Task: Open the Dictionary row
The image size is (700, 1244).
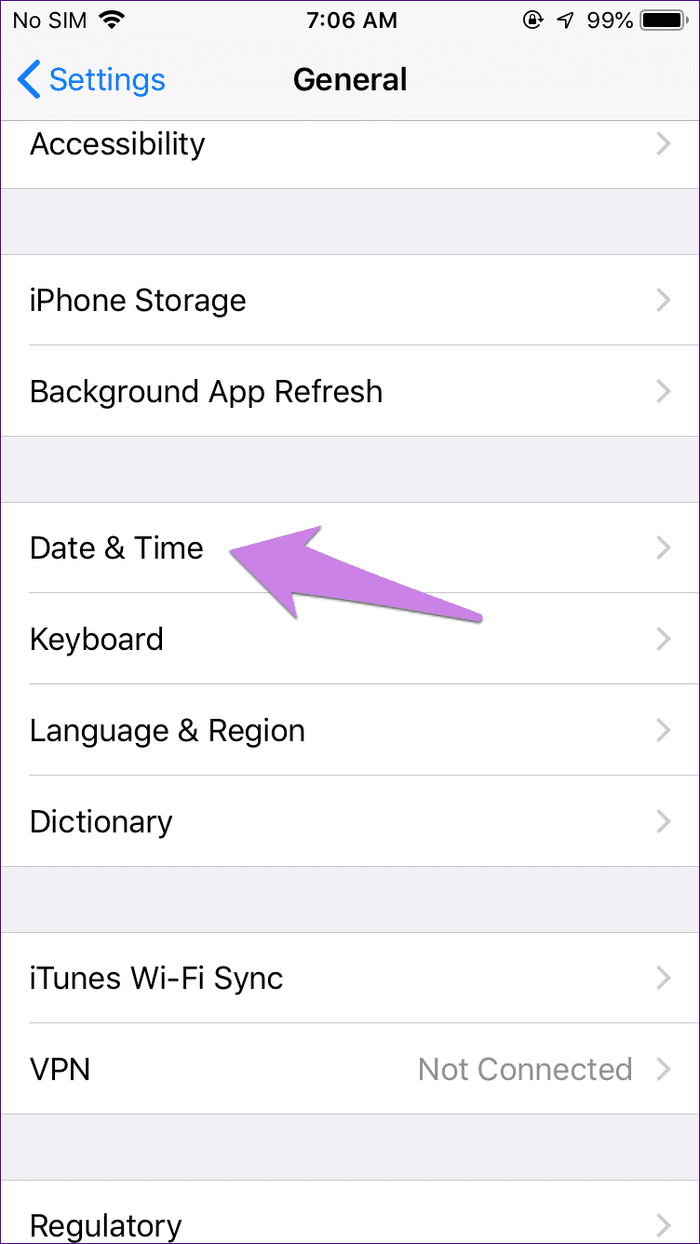Action: pyautogui.click(x=350, y=821)
